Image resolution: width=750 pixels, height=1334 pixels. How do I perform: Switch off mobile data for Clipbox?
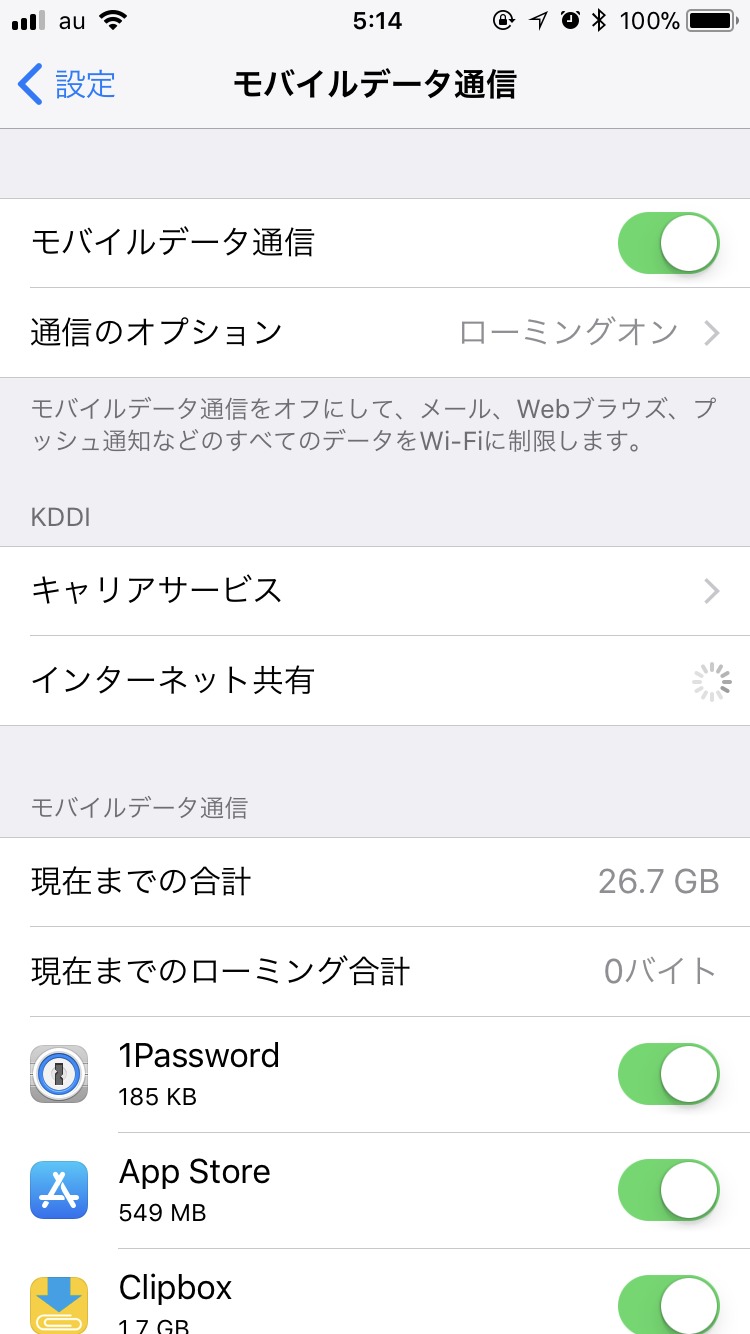tap(669, 1304)
